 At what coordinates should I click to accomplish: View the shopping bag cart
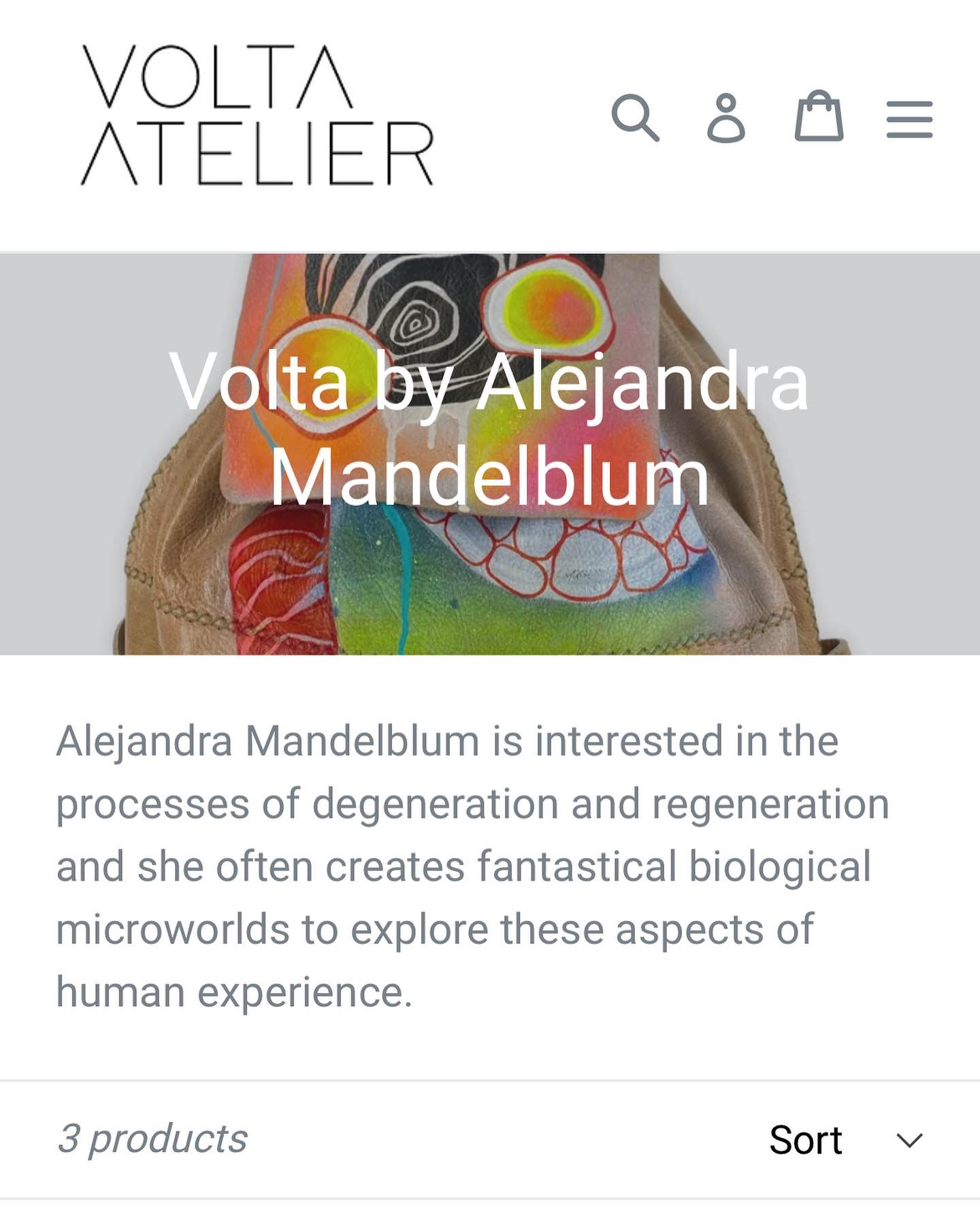click(819, 116)
